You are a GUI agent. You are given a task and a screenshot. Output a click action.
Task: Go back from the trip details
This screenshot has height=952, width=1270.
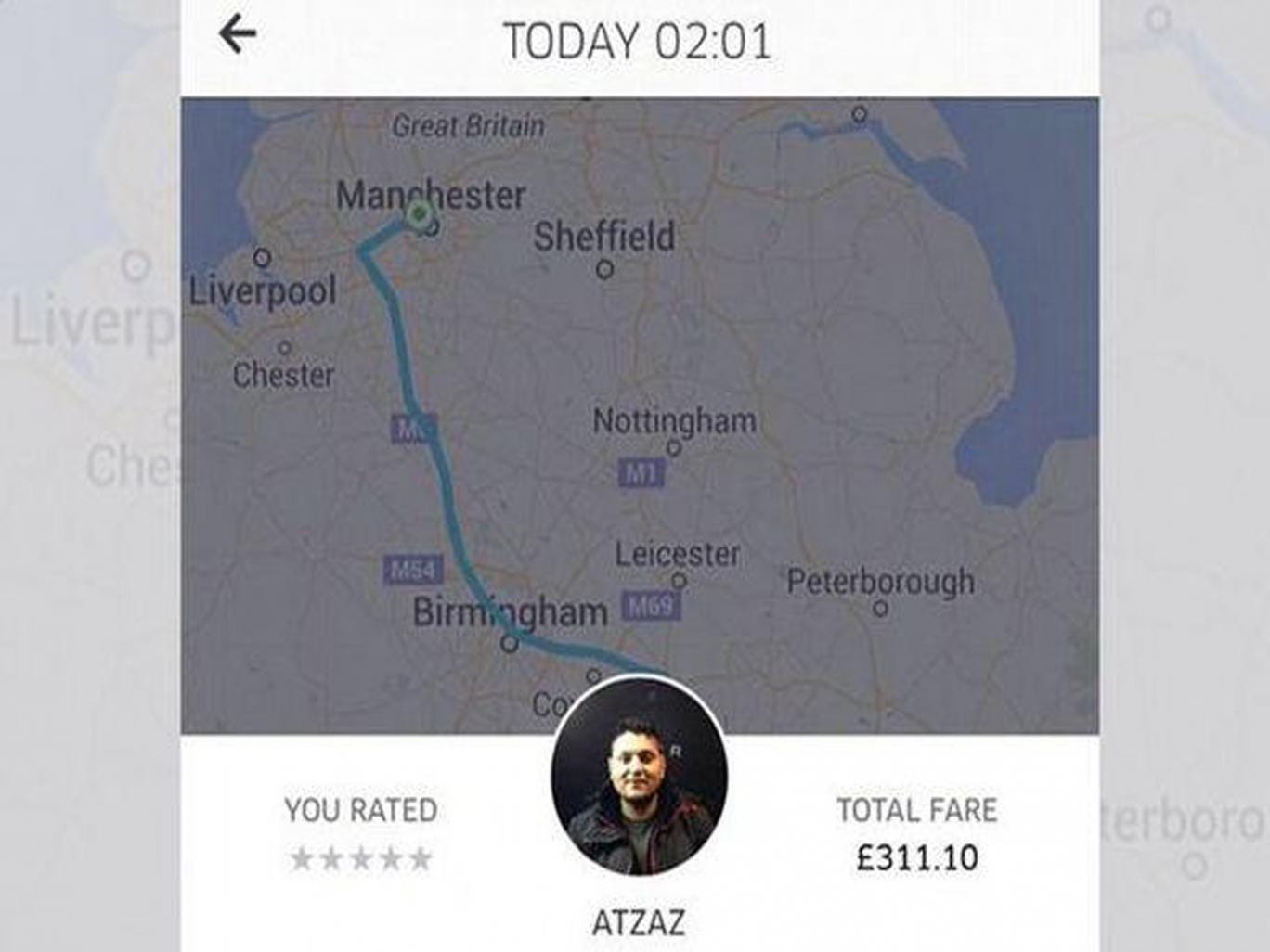tap(238, 35)
